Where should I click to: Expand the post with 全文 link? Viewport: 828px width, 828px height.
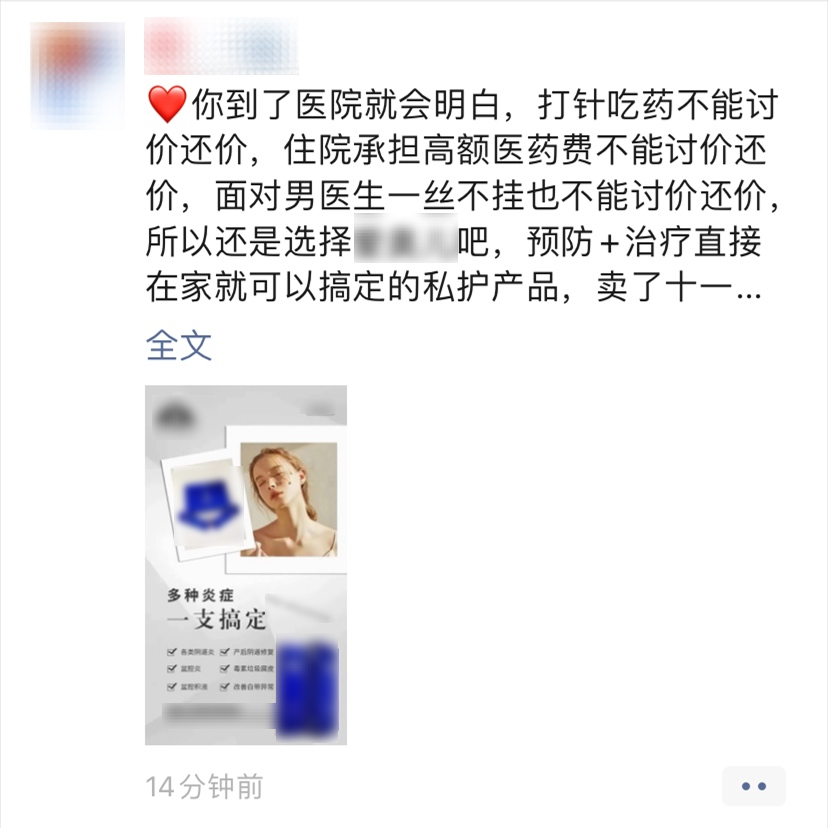[179, 346]
